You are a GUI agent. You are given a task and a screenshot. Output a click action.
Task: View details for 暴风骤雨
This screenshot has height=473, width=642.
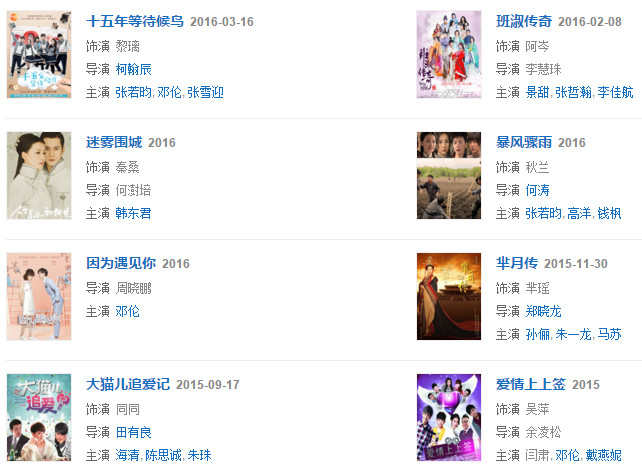tap(526, 143)
